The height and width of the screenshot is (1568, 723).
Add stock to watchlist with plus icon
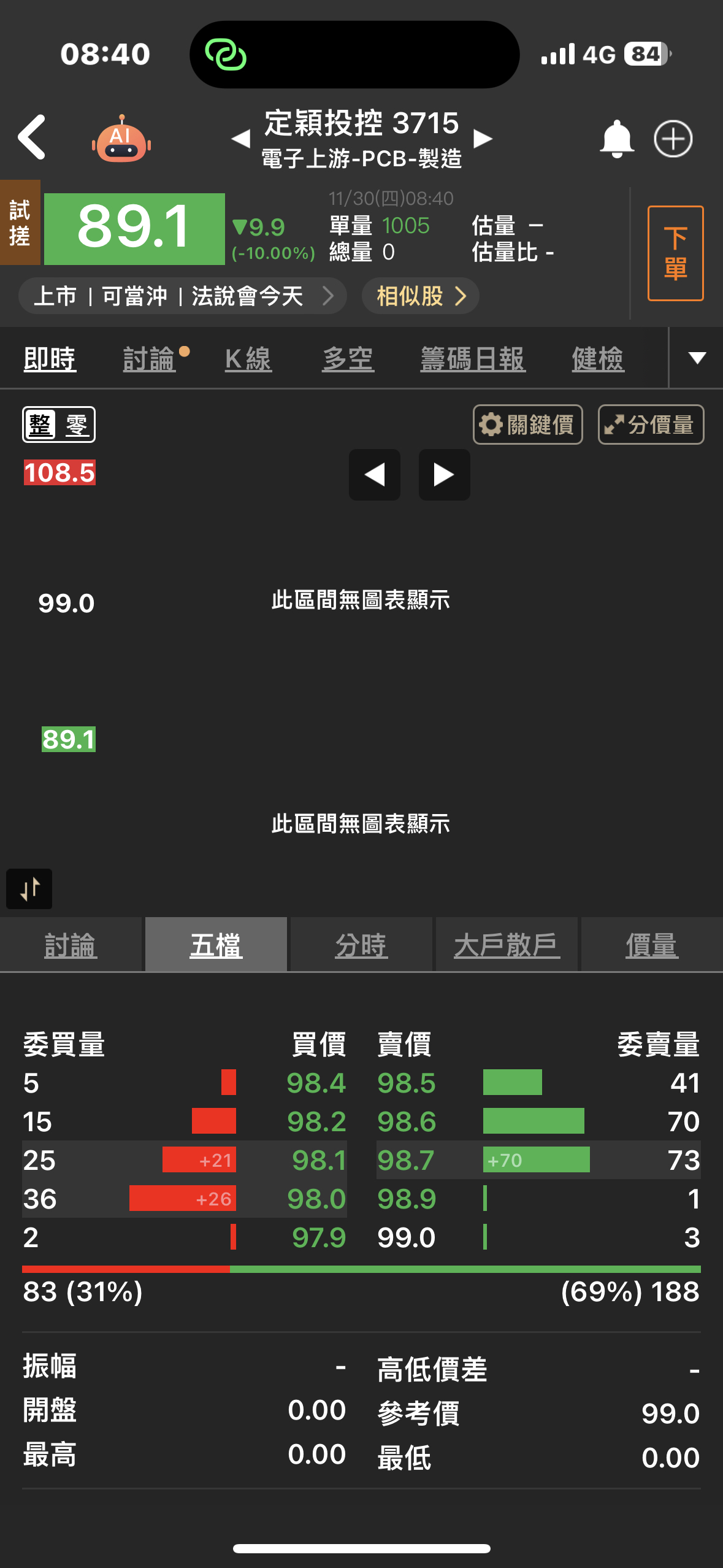tap(673, 139)
